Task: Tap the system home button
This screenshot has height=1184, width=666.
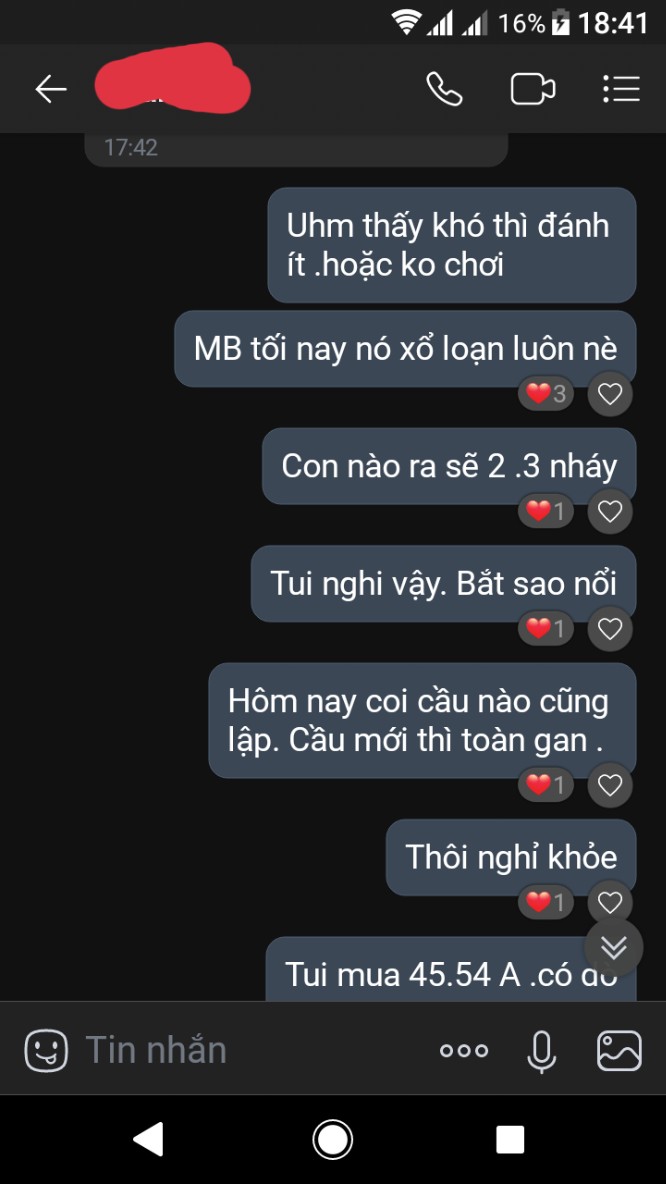Action: point(332,1139)
